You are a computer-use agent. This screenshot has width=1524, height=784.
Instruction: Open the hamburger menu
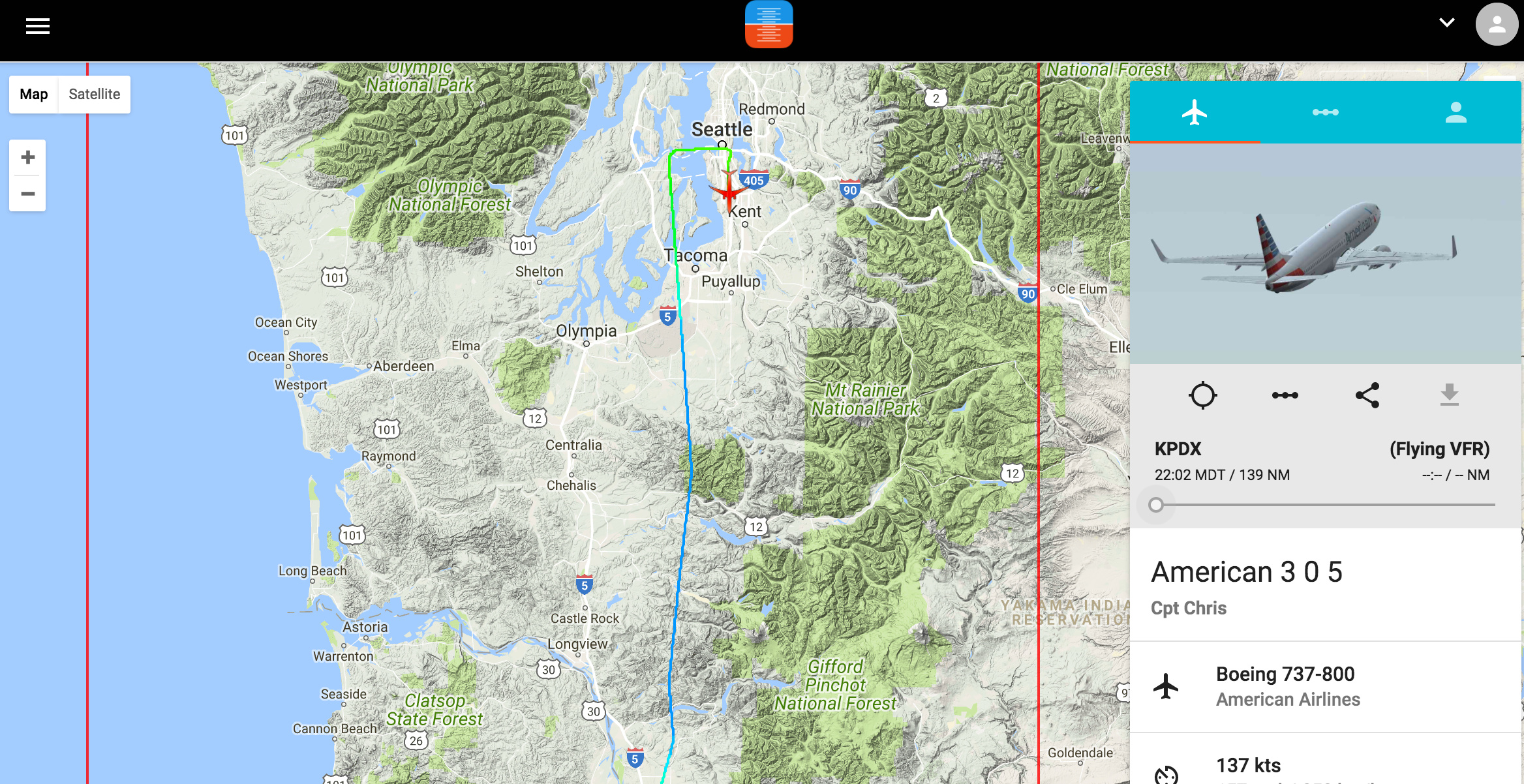(x=38, y=26)
